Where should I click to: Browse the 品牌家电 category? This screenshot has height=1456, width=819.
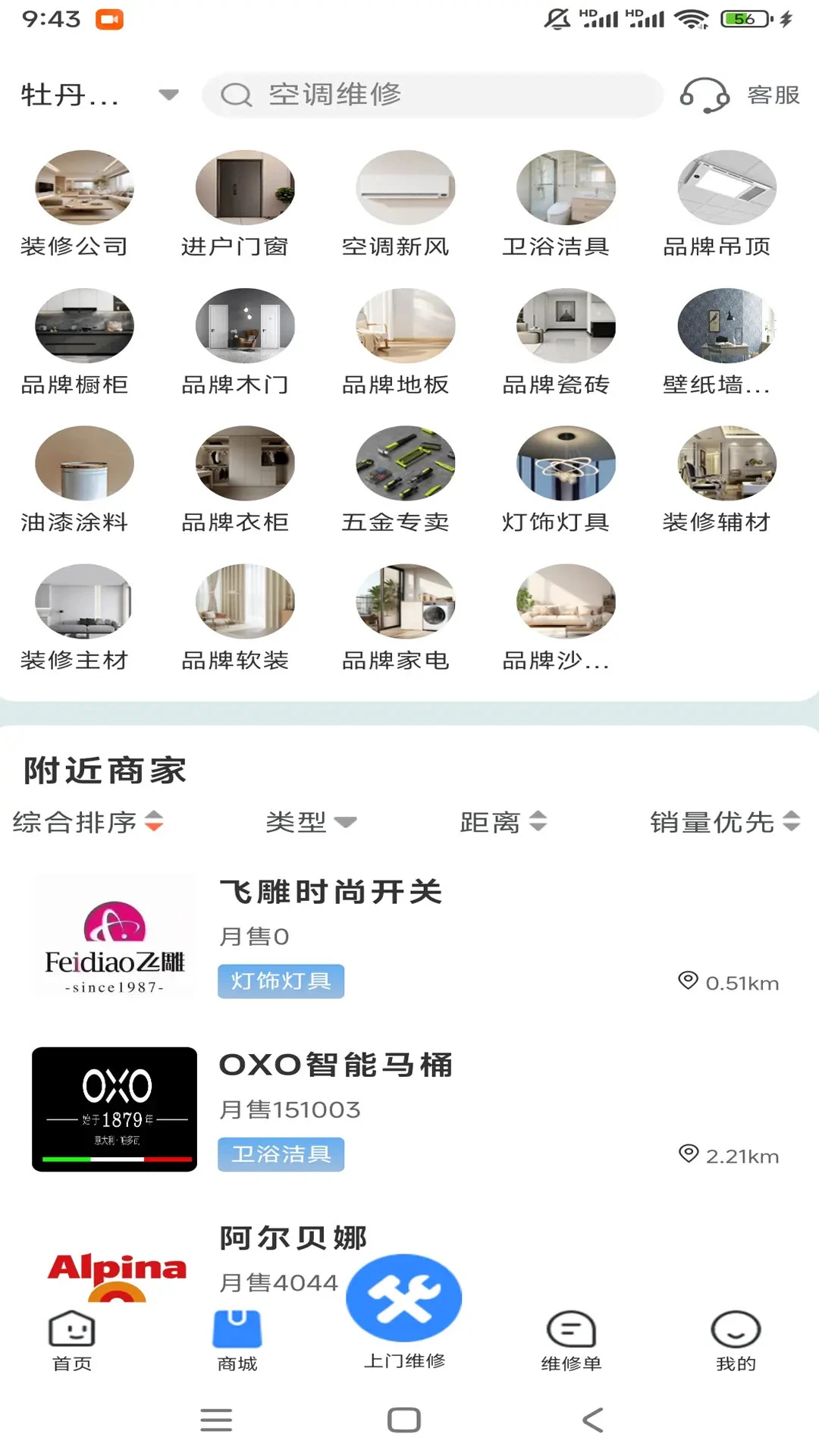[405, 617]
